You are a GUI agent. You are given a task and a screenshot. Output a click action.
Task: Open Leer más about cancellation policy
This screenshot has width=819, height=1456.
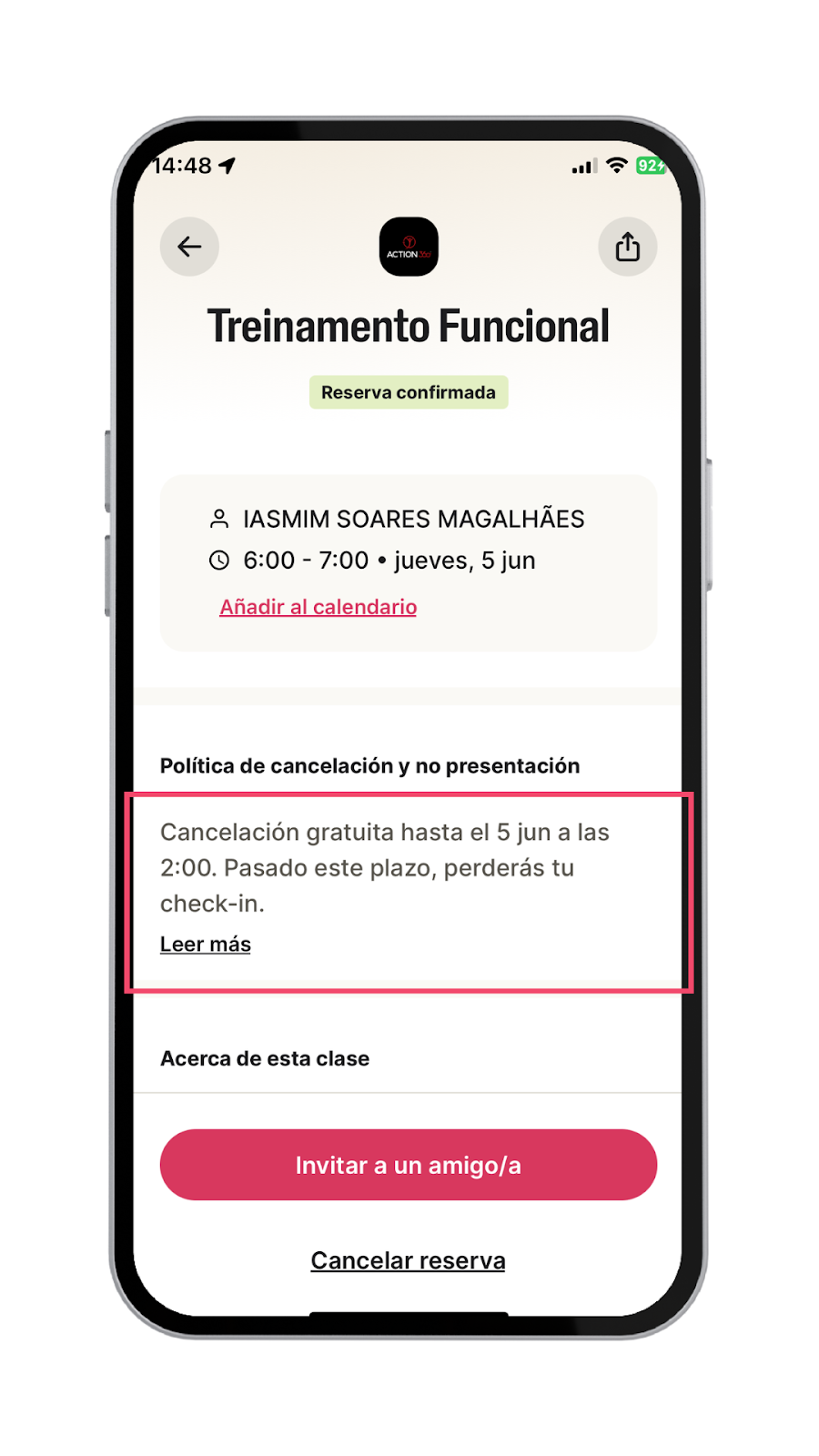(206, 945)
